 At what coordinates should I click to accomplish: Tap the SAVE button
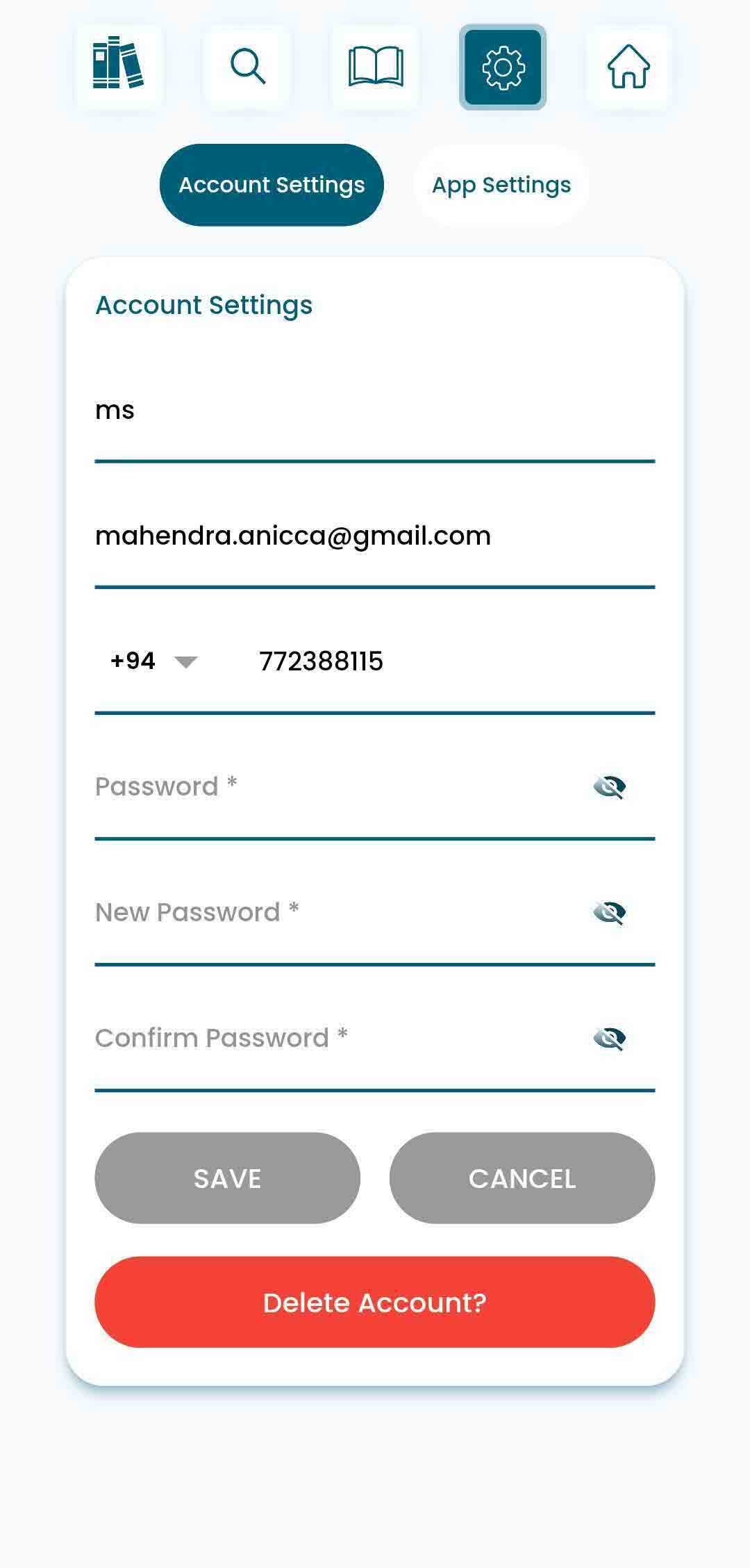pyautogui.click(x=228, y=1178)
